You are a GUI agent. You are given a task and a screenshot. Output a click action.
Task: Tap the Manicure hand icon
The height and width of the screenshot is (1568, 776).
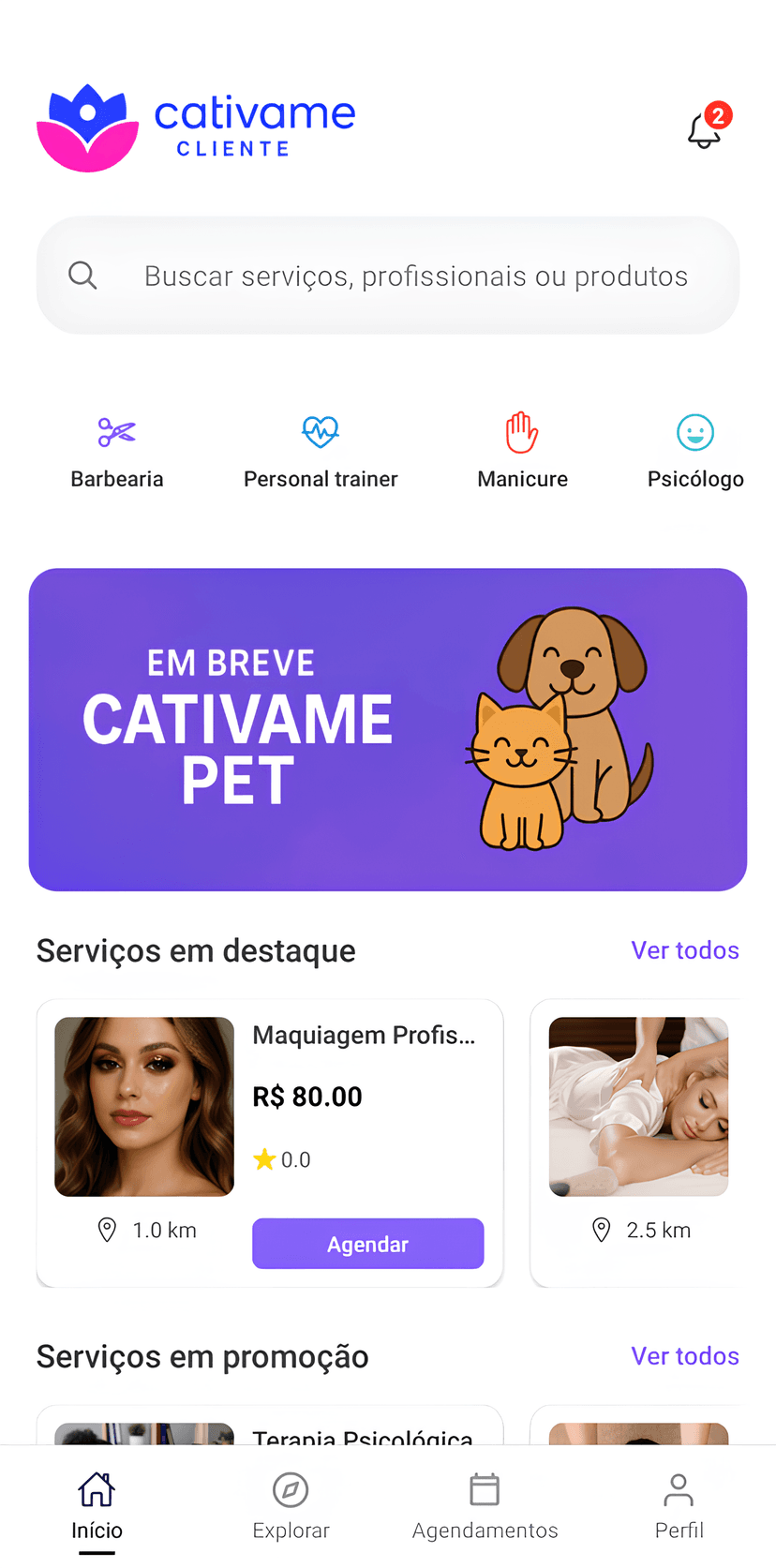pyautogui.click(x=522, y=432)
